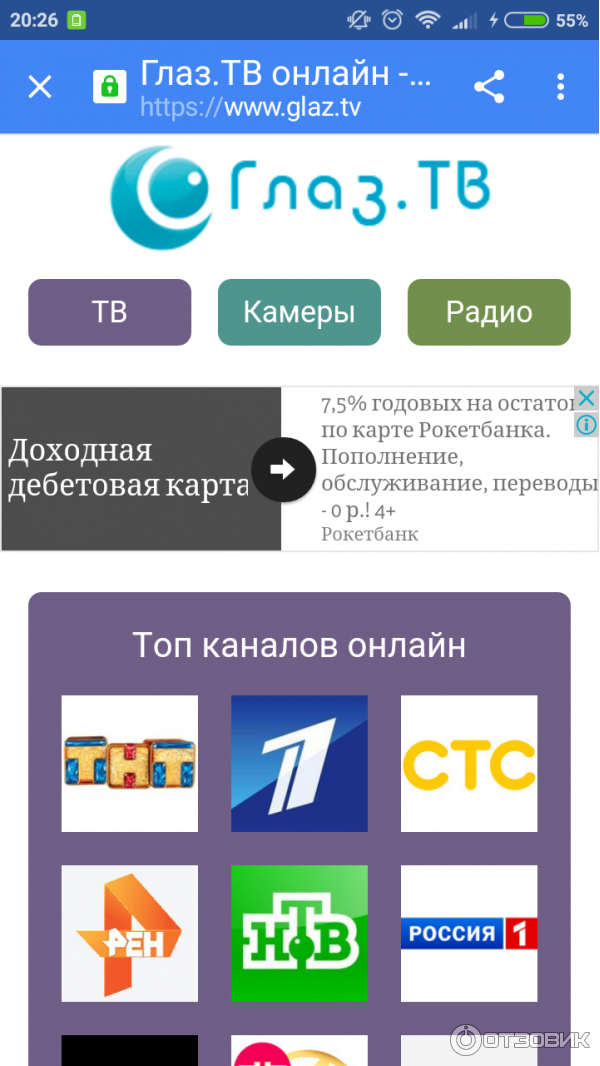
Task: Open the browser overflow menu
Action: coord(560,87)
